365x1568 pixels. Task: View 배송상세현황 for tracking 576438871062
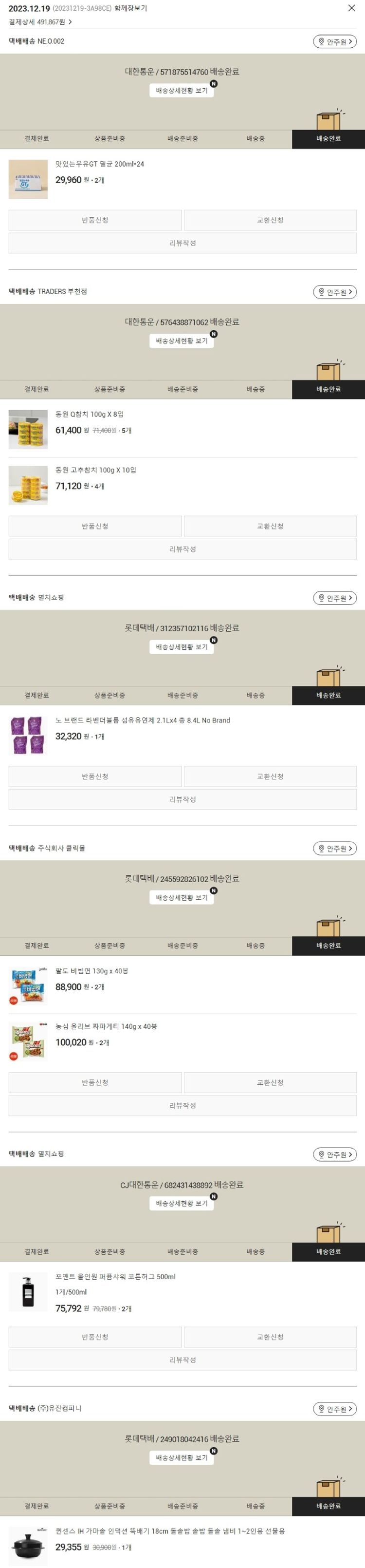[181, 341]
